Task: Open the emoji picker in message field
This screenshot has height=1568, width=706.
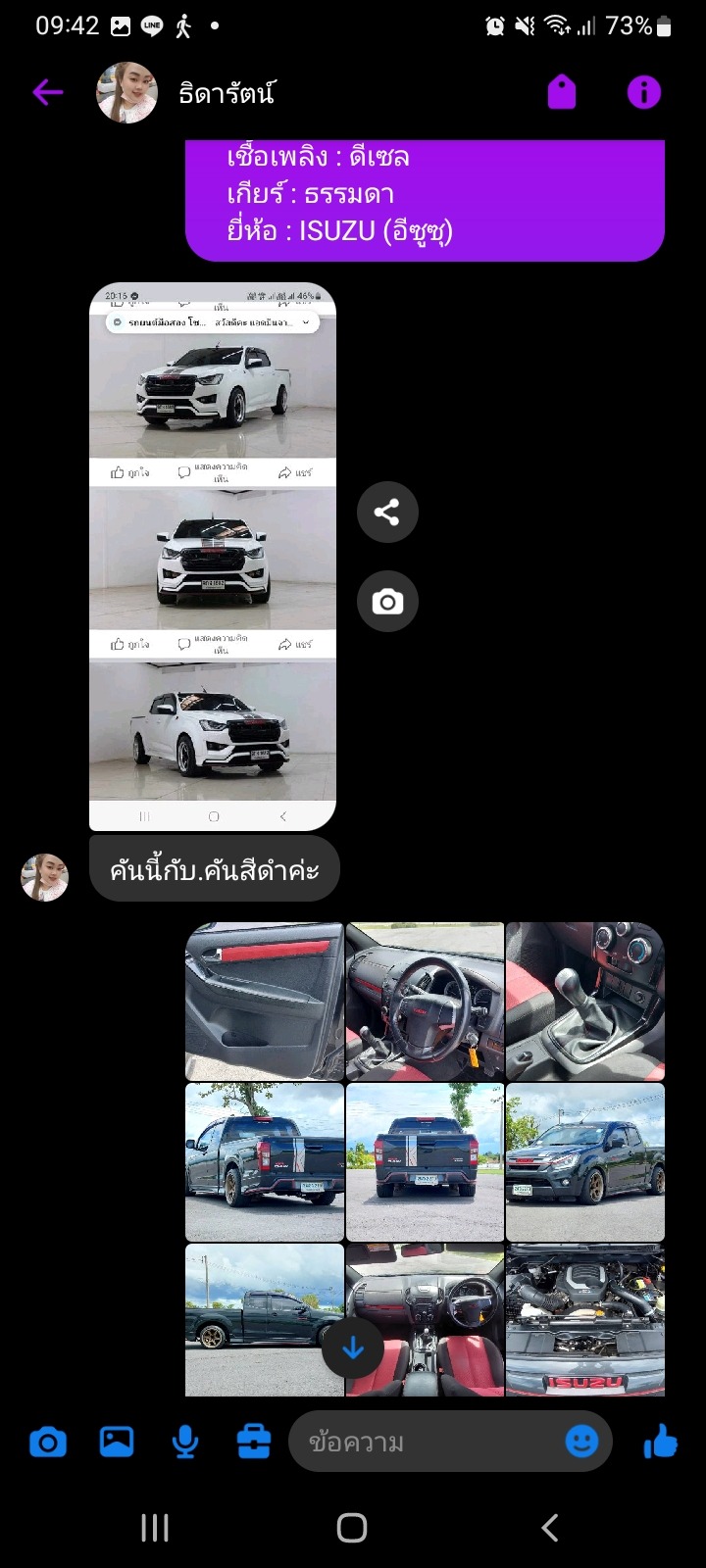Action: (x=581, y=1442)
